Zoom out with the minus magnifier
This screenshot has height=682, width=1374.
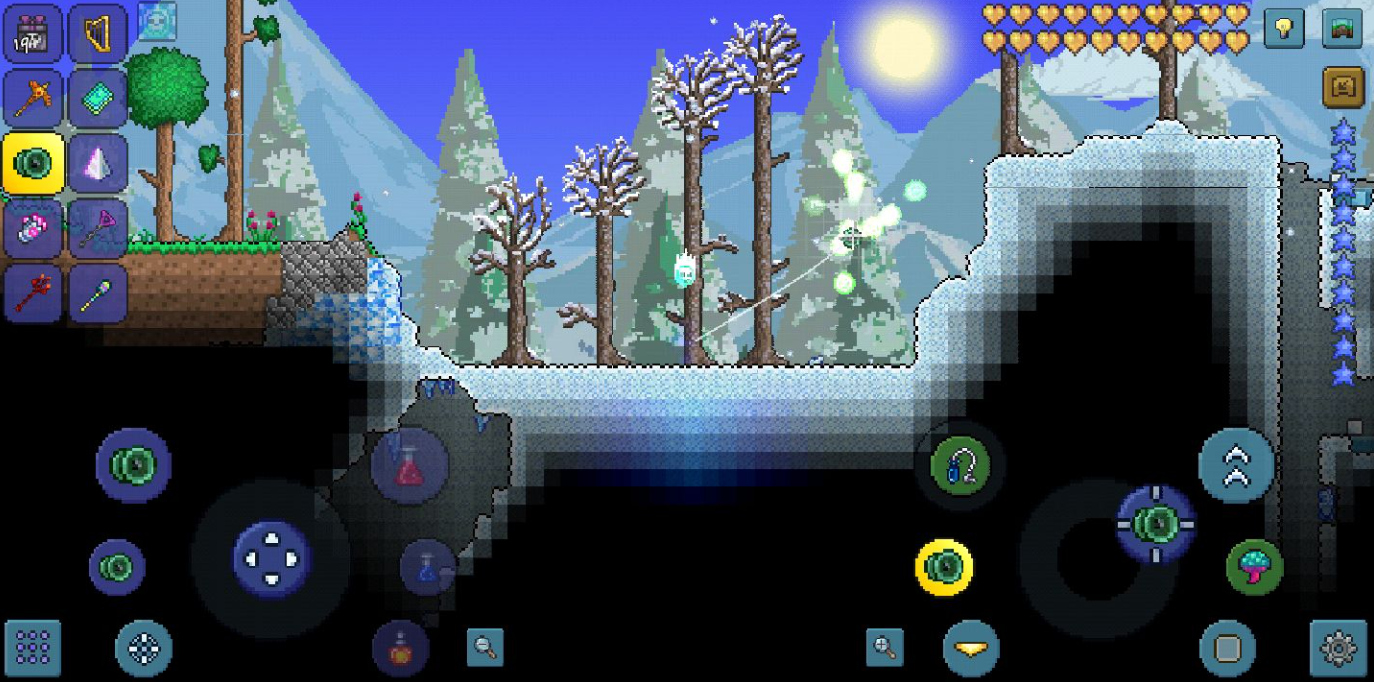[x=485, y=648]
